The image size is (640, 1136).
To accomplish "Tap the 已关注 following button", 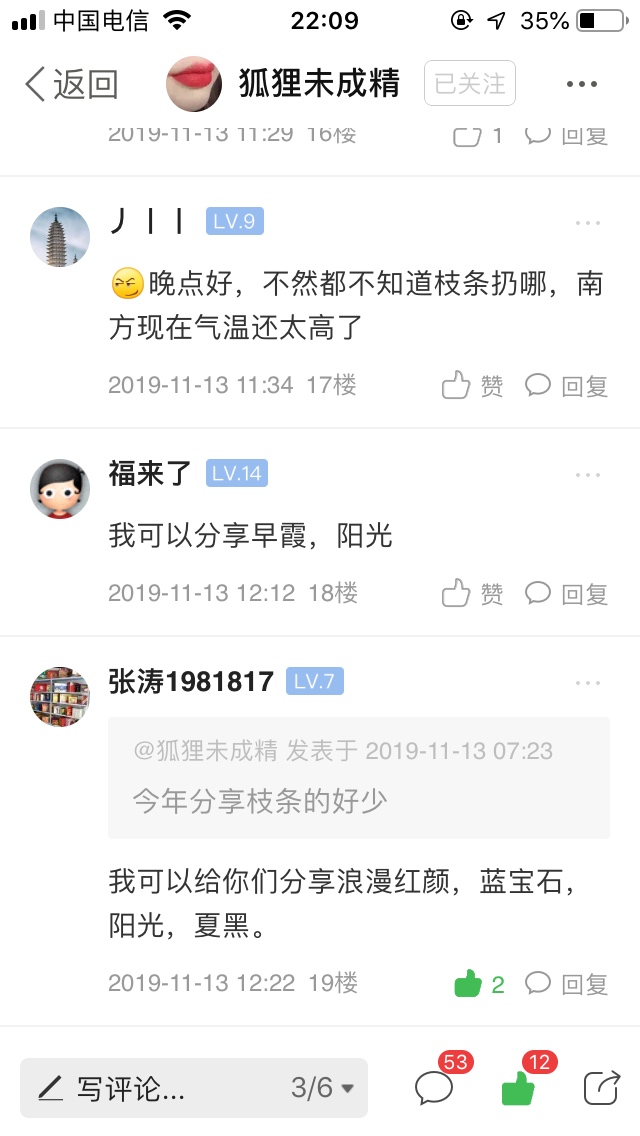I will tap(470, 83).
